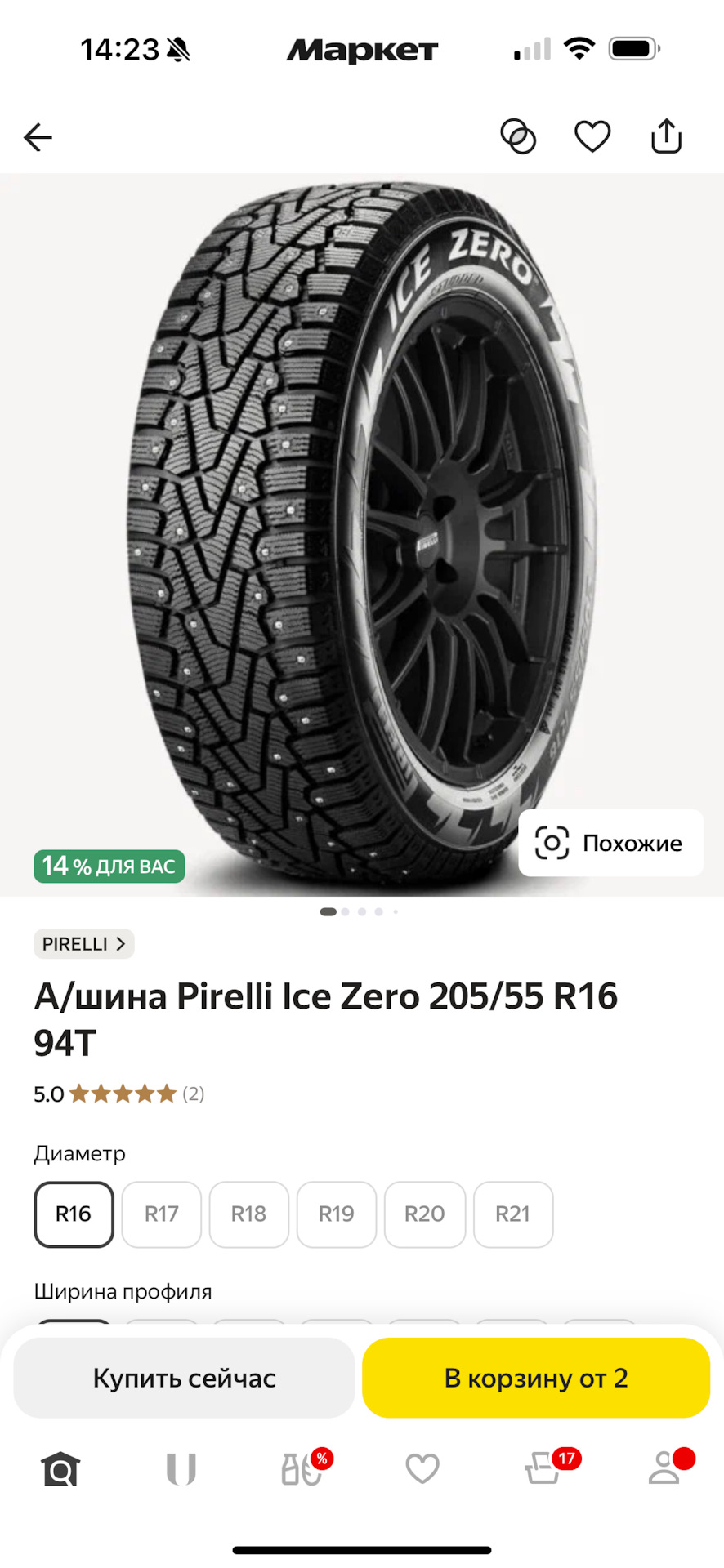Add to cart with В корзину от 2
Screen dimensions: 724x1568
point(535,1378)
